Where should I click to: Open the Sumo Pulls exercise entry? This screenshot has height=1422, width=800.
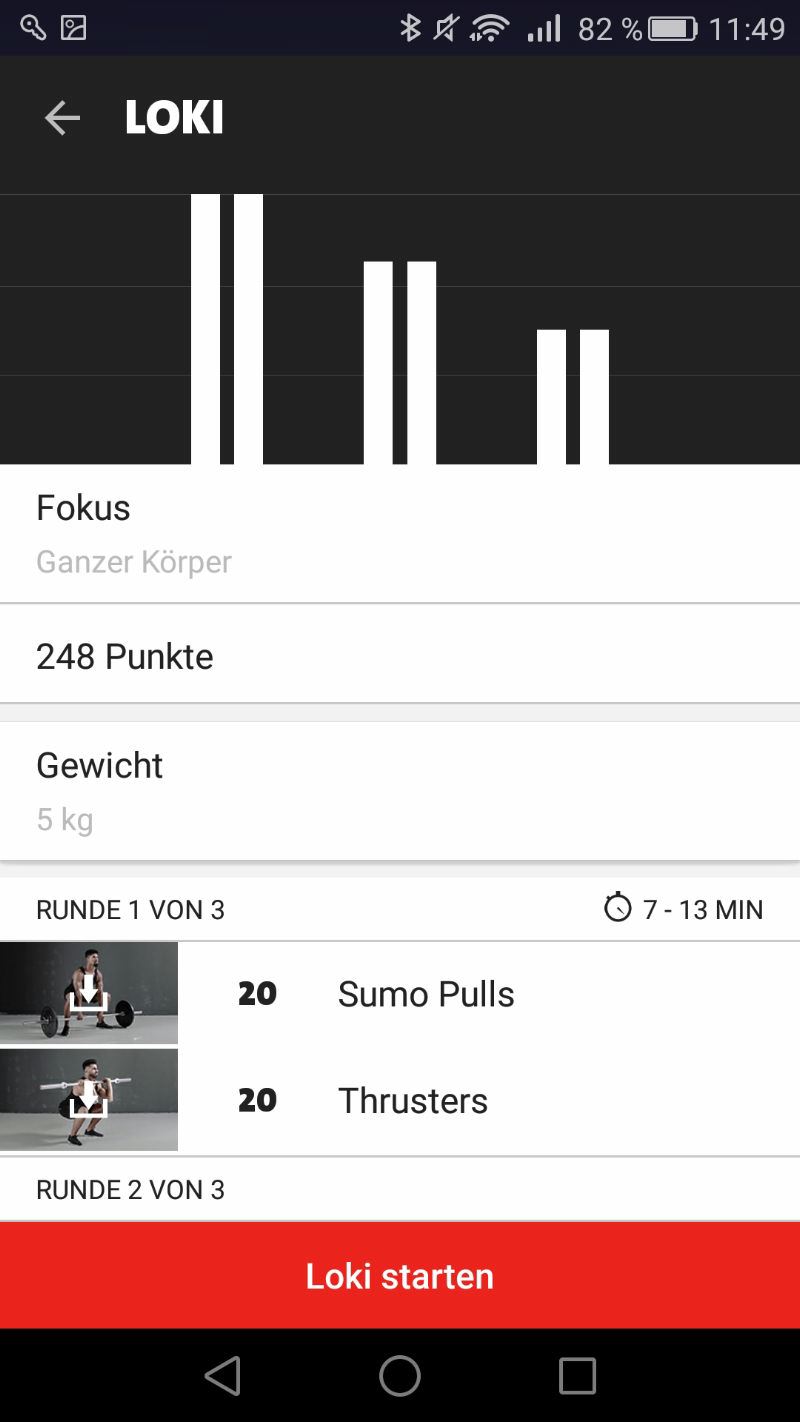425,994
